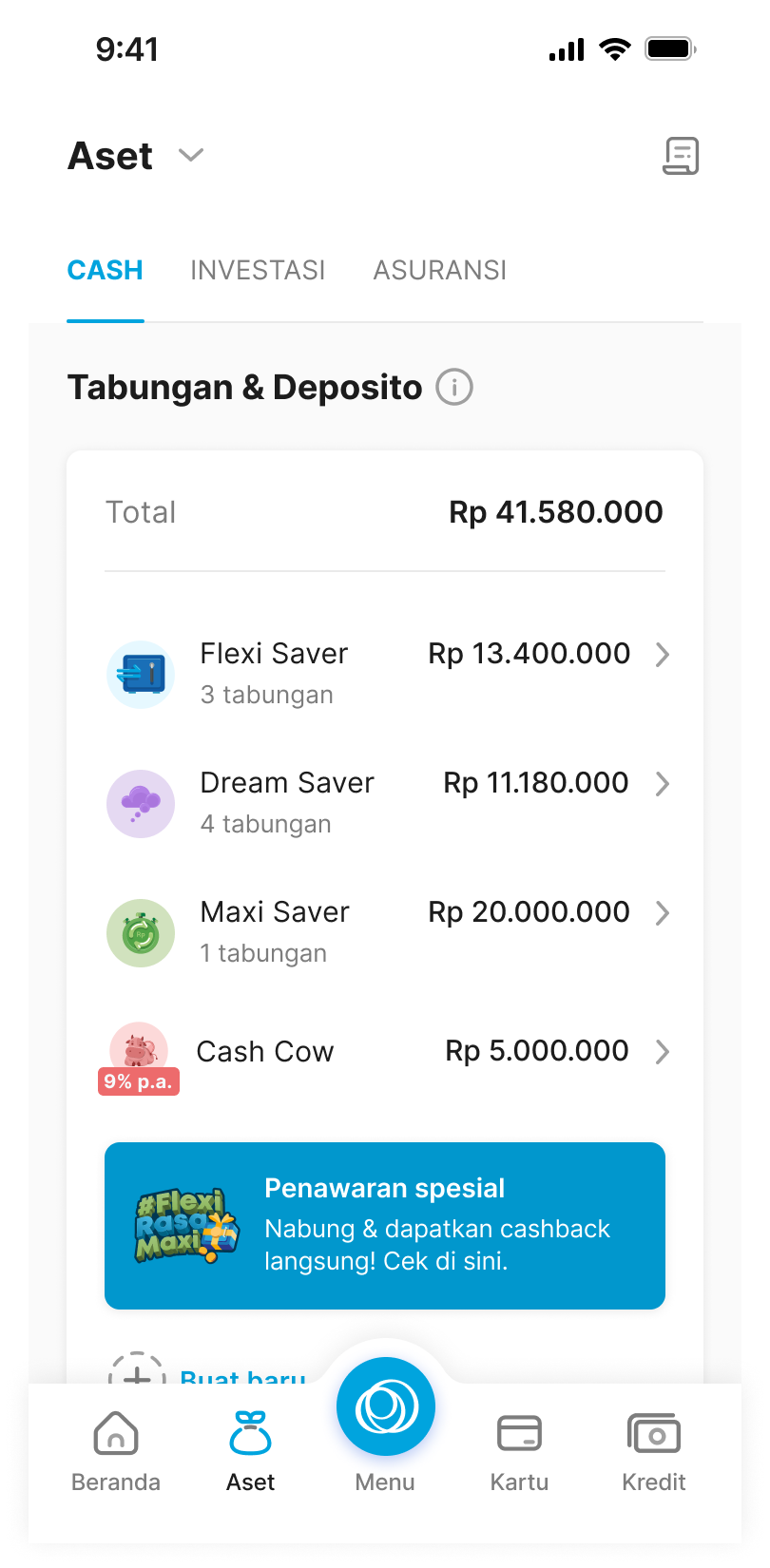Click the Cash Cow piggy icon
The height and width of the screenshot is (1568, 770).
click(x=138, y=1050)
